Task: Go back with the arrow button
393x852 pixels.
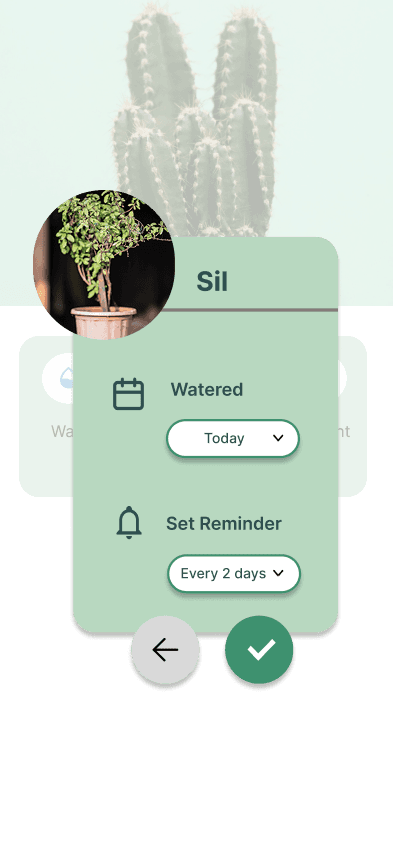Action: (165, 649)
